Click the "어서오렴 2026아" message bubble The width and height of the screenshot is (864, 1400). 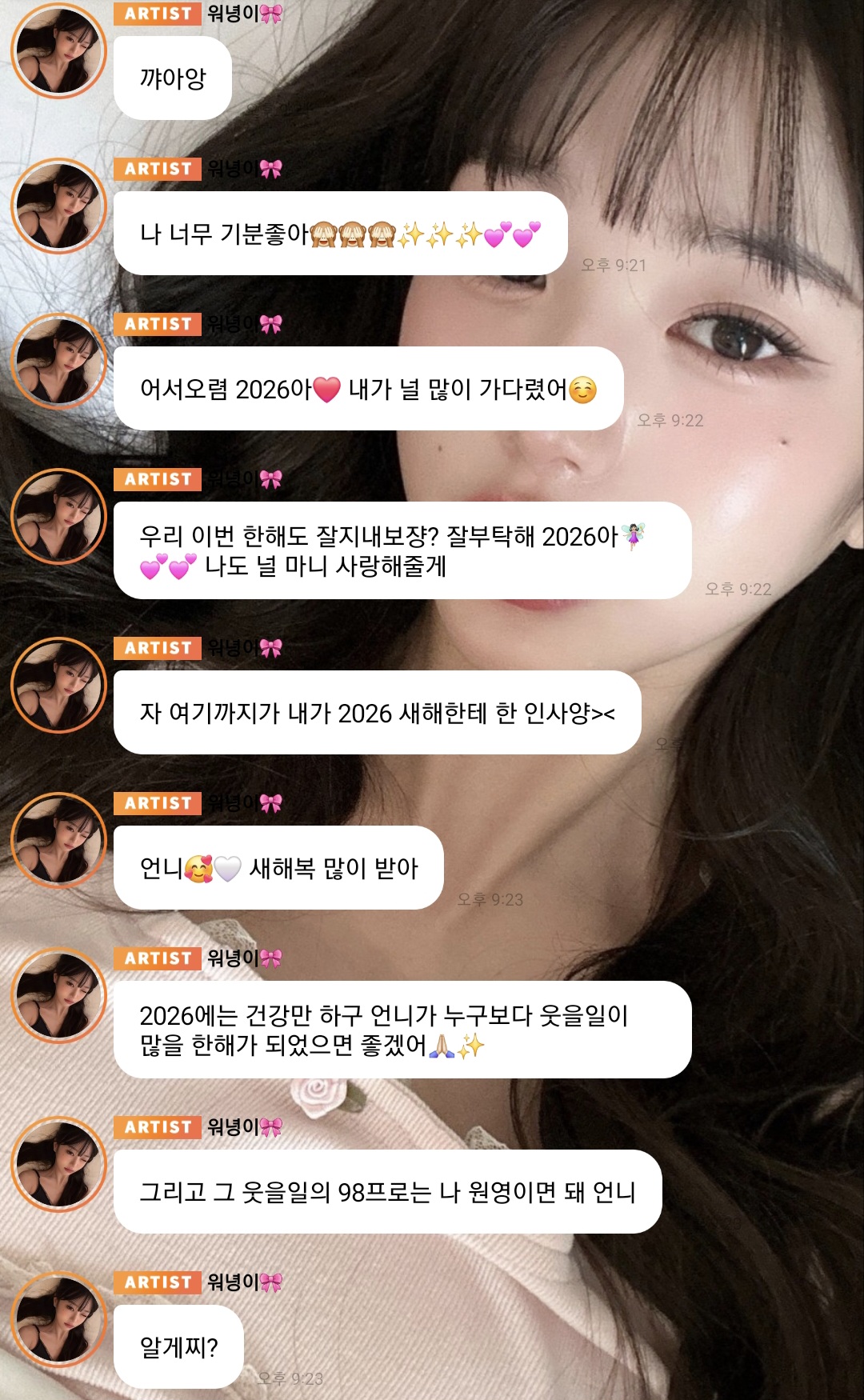tap(368, 386)
